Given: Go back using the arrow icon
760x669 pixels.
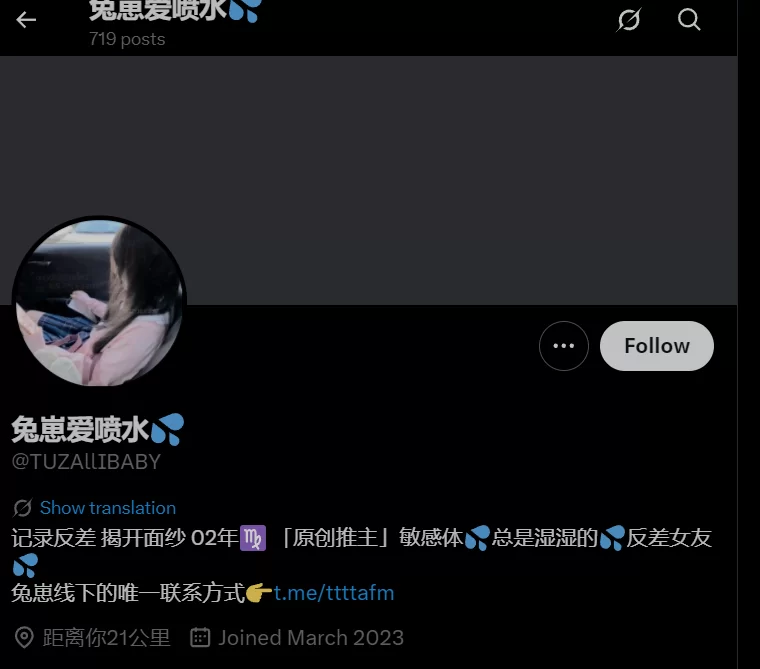Looking at the screenshot, I should click(26, 20).
